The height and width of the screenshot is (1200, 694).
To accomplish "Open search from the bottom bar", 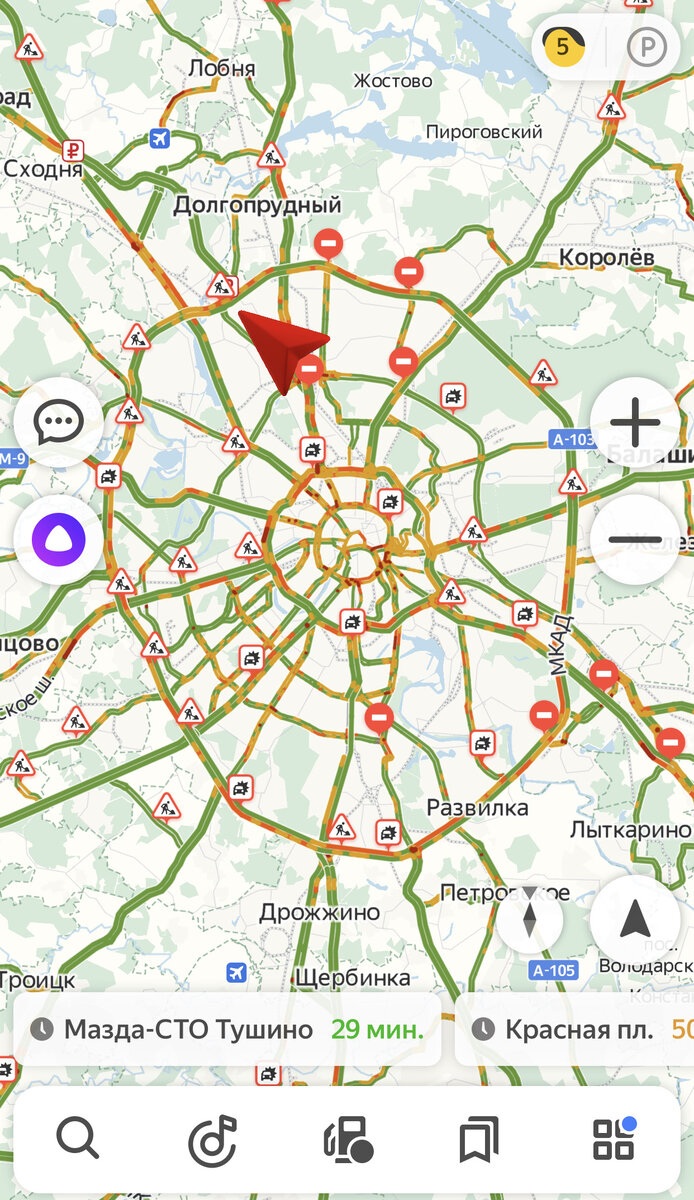I will coord(77,1139).
